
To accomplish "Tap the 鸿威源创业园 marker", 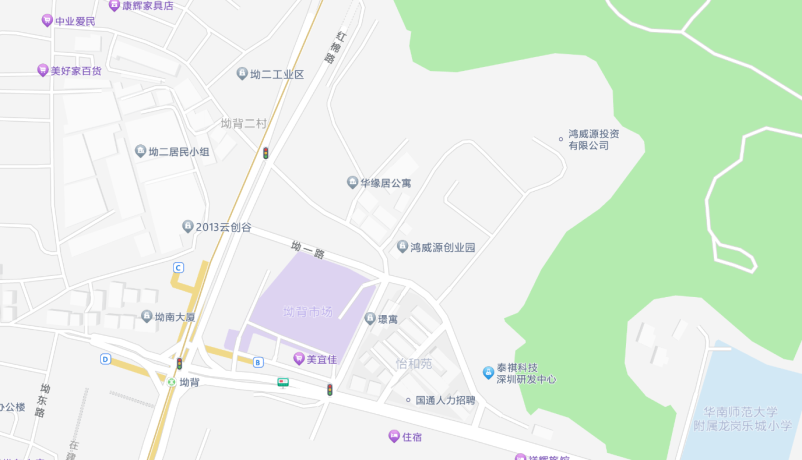I will pos(402,246).
